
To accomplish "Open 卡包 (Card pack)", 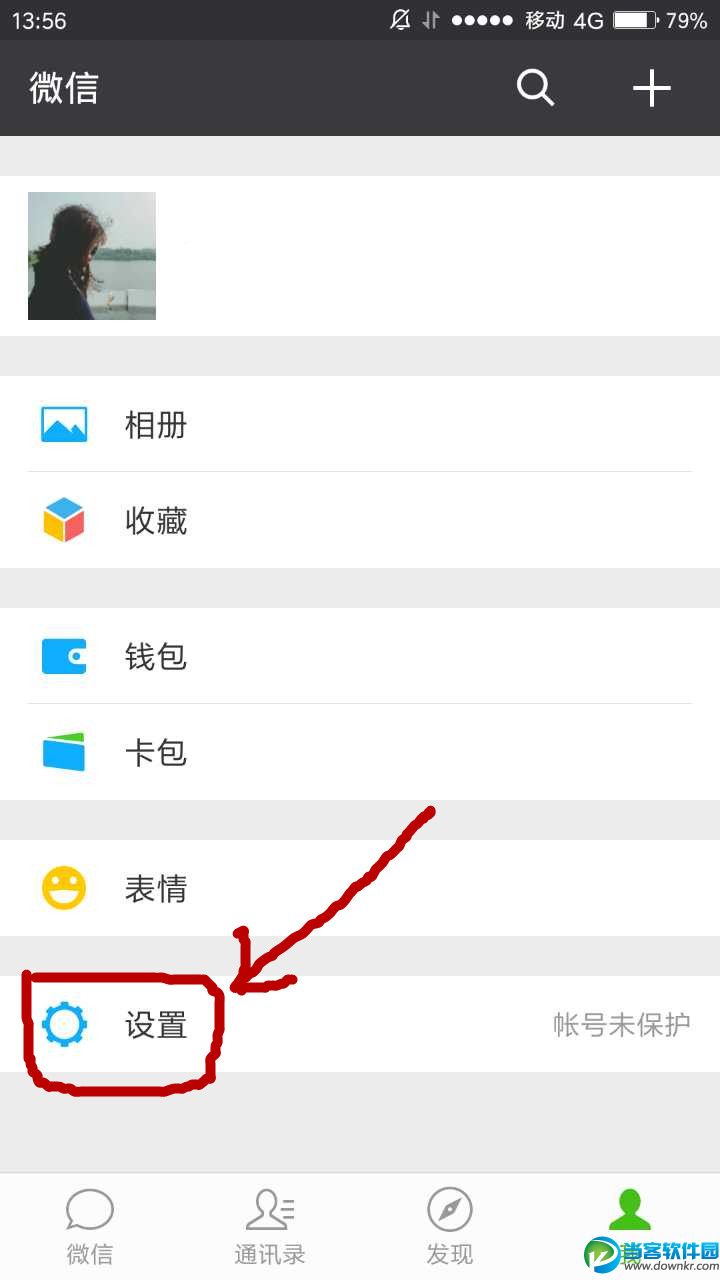I will [x=360, y=752].
